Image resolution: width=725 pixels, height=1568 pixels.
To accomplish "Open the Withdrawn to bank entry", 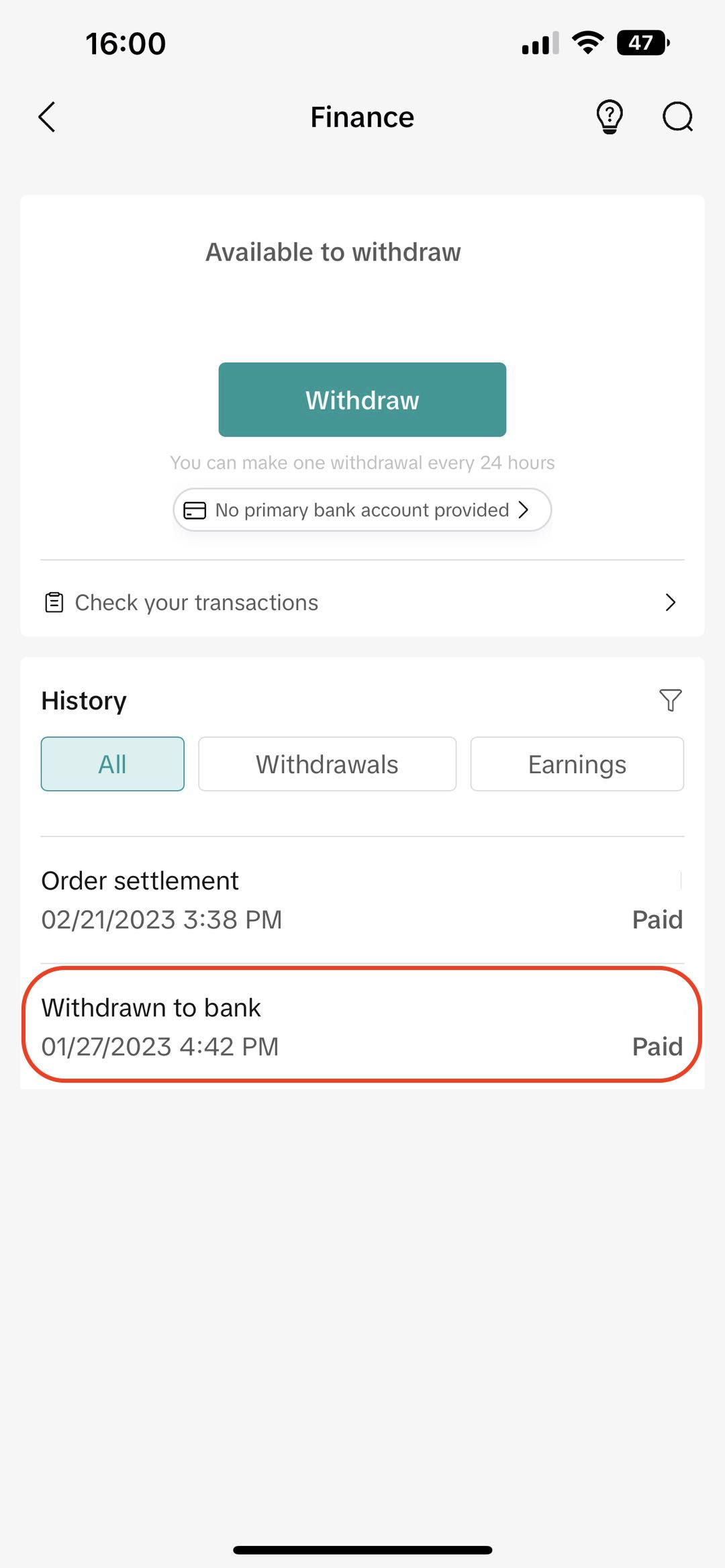I will [362, 1026].
